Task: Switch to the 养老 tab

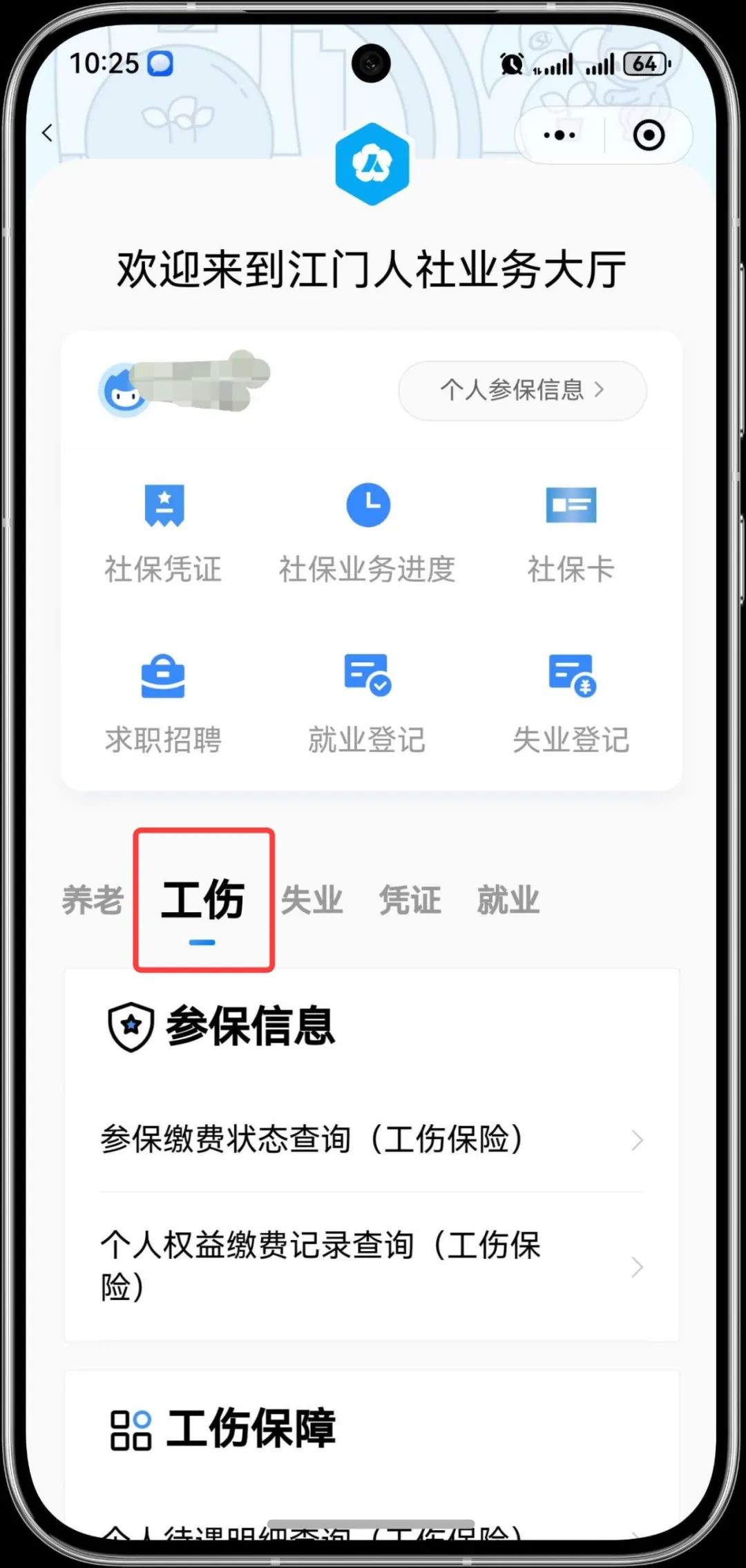Action: coord(93,900)
